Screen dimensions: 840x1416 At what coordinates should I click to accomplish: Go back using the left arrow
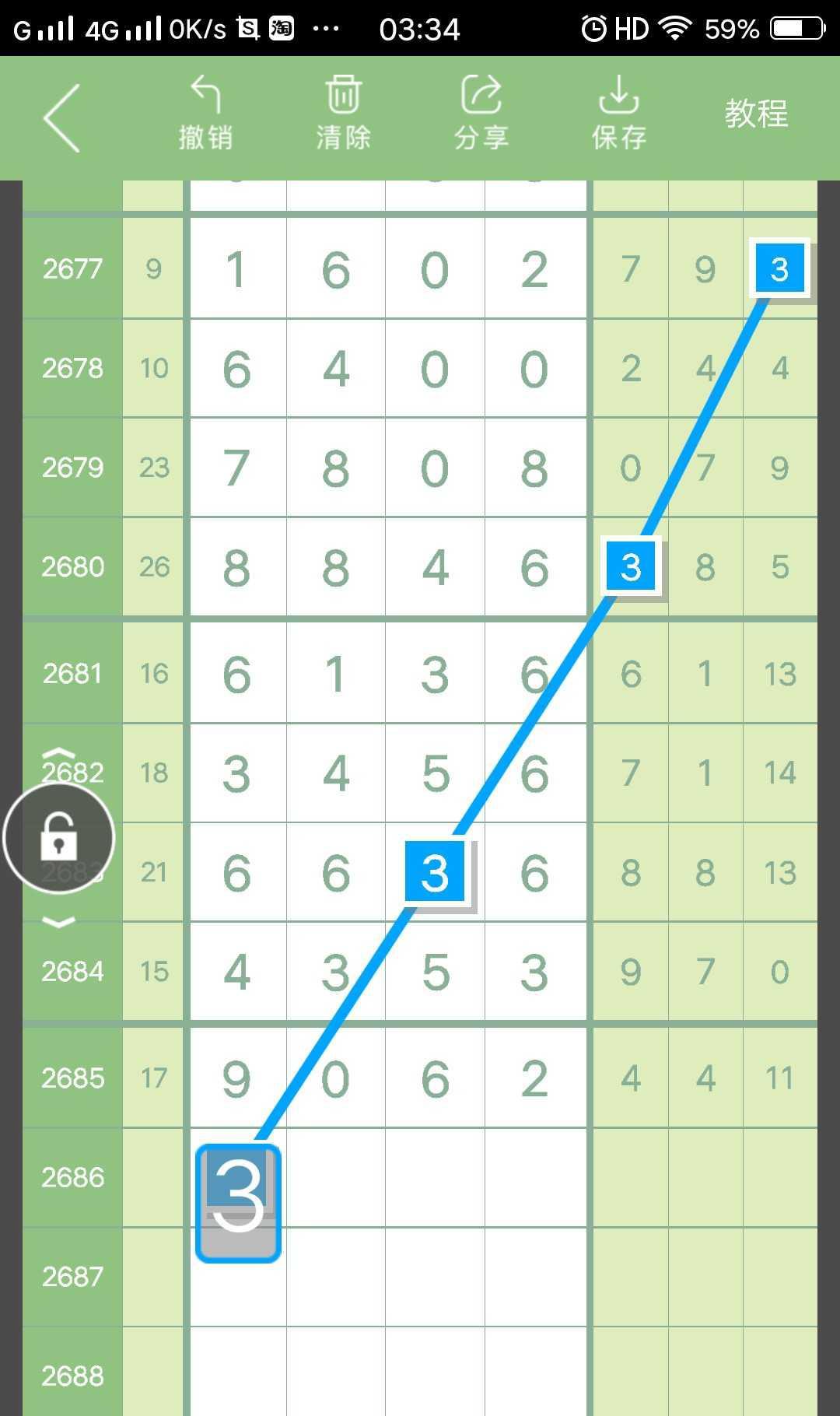click(x=62, y=118)
